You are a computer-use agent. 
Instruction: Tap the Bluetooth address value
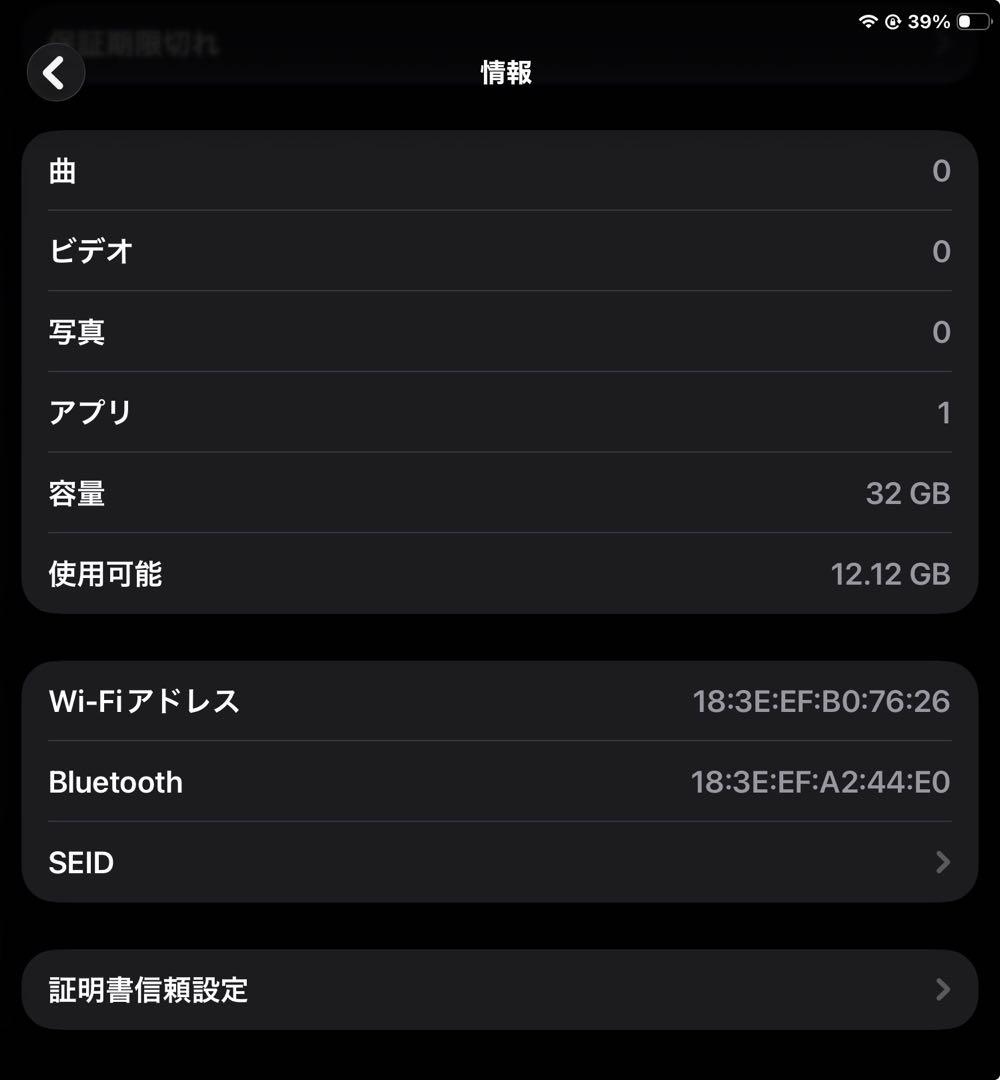pyautogui.click(x=822, y=782)
